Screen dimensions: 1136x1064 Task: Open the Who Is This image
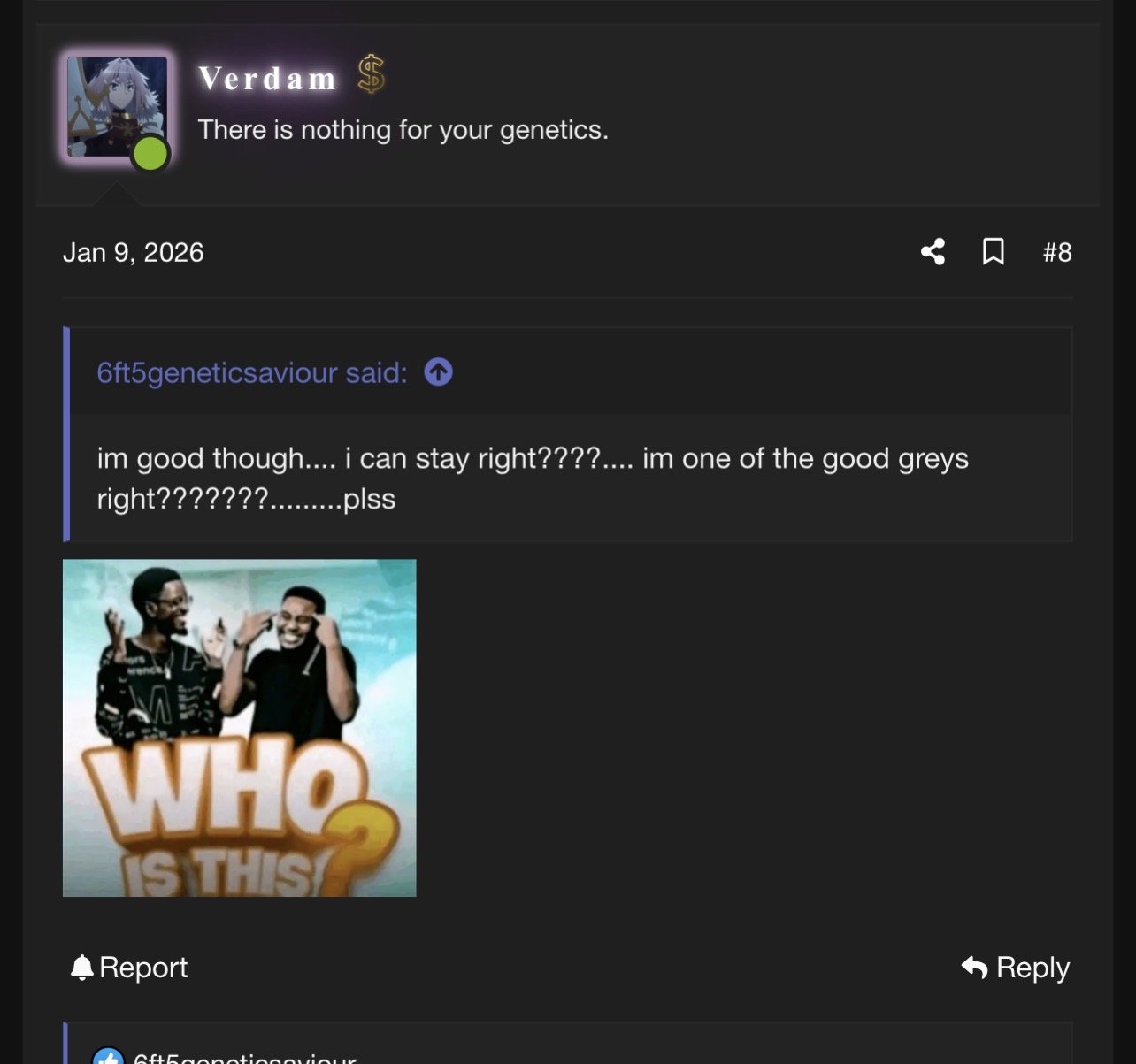click(239, 727)
